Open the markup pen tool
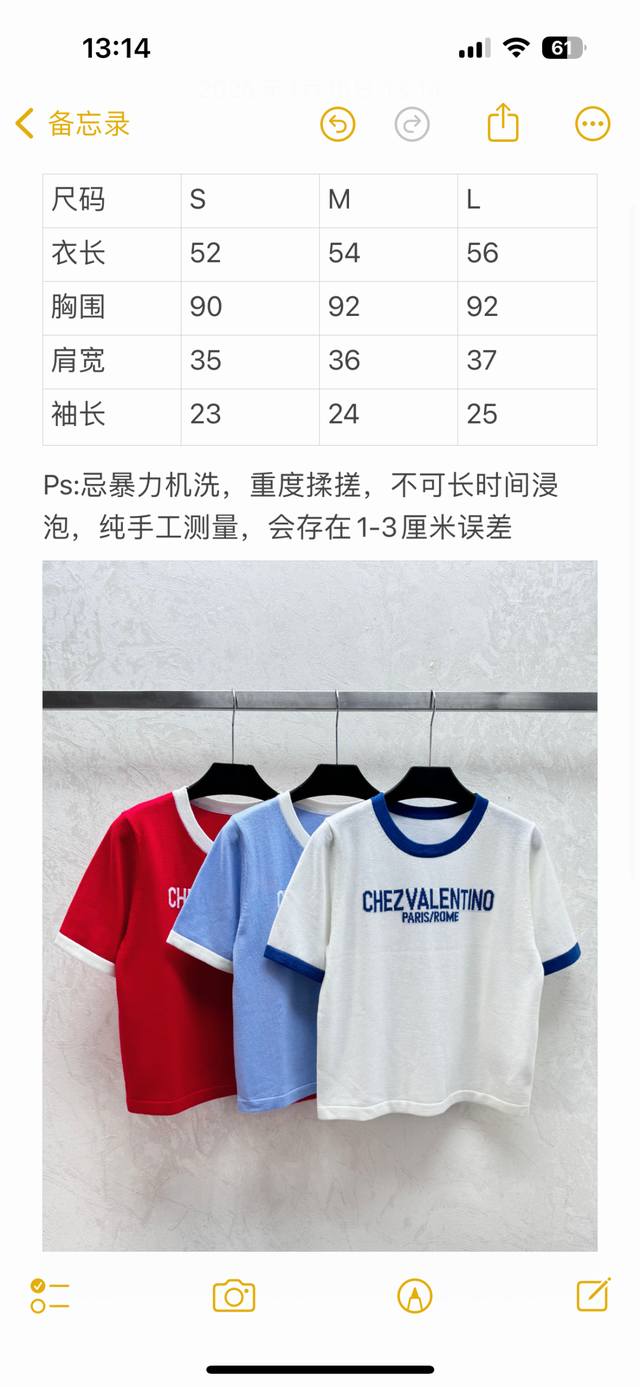The width and height of the screenshot is (640, 1387). click(x=414, y=1296)
